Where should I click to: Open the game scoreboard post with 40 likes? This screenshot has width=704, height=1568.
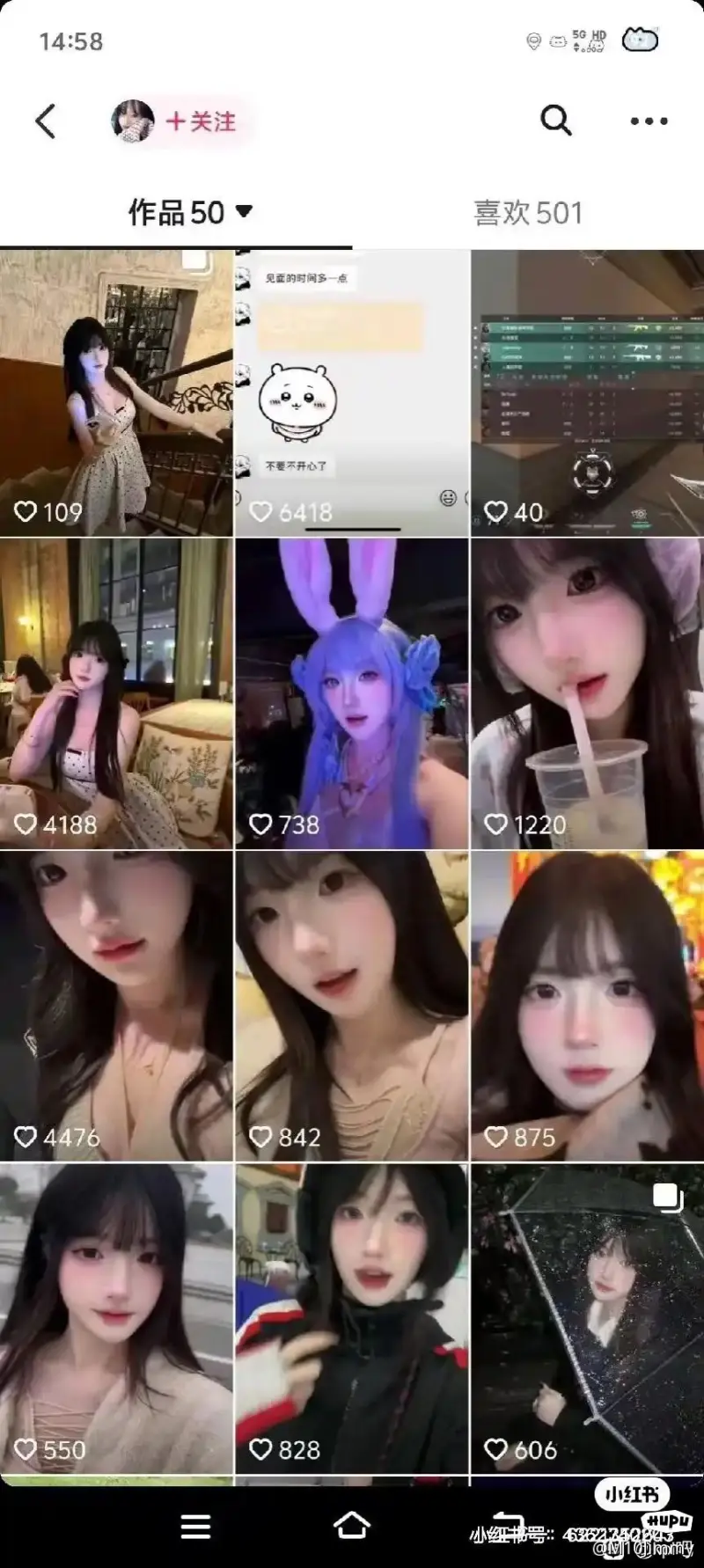click(x=588, y=393)
